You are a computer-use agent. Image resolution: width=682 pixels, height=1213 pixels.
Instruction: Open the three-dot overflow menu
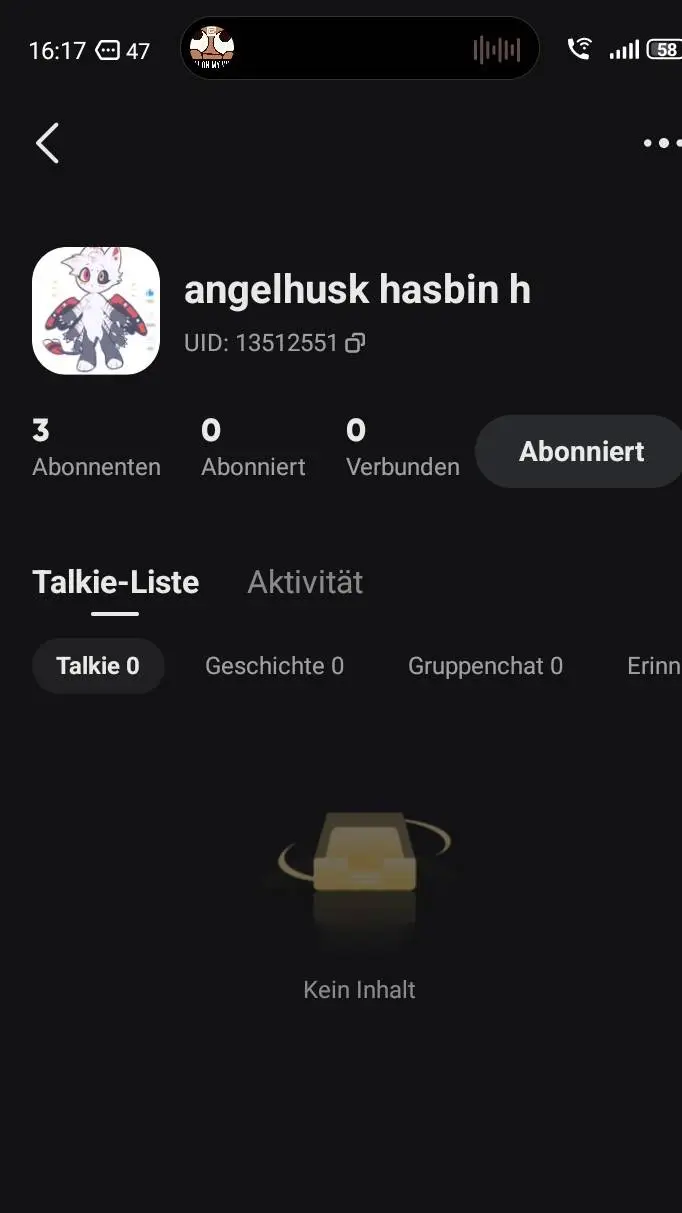(661, 143)
